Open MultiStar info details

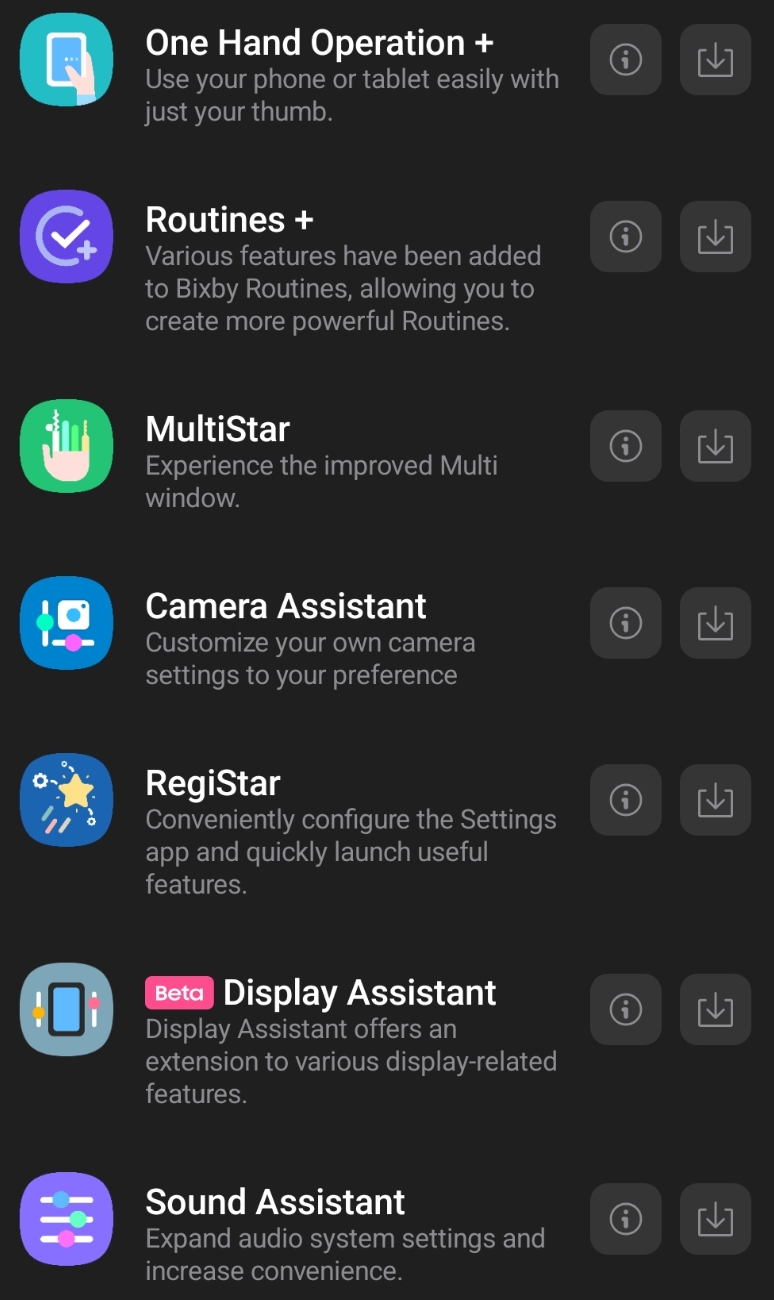coord(625,446)
